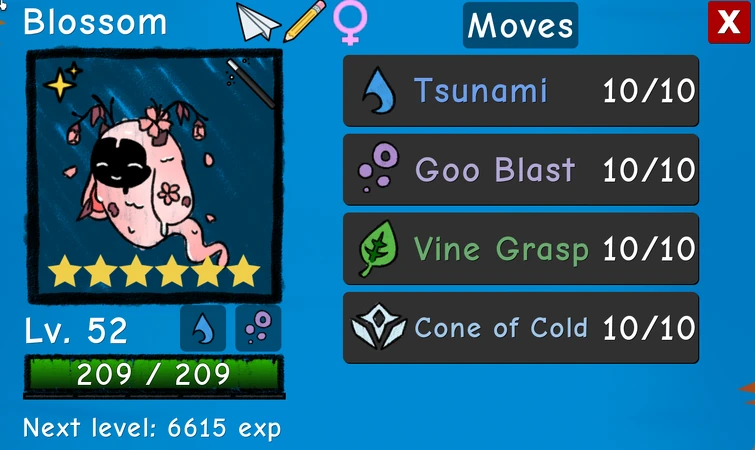Choose the Cone of Cold move
755x450 pixels.
tap(520, 327)
